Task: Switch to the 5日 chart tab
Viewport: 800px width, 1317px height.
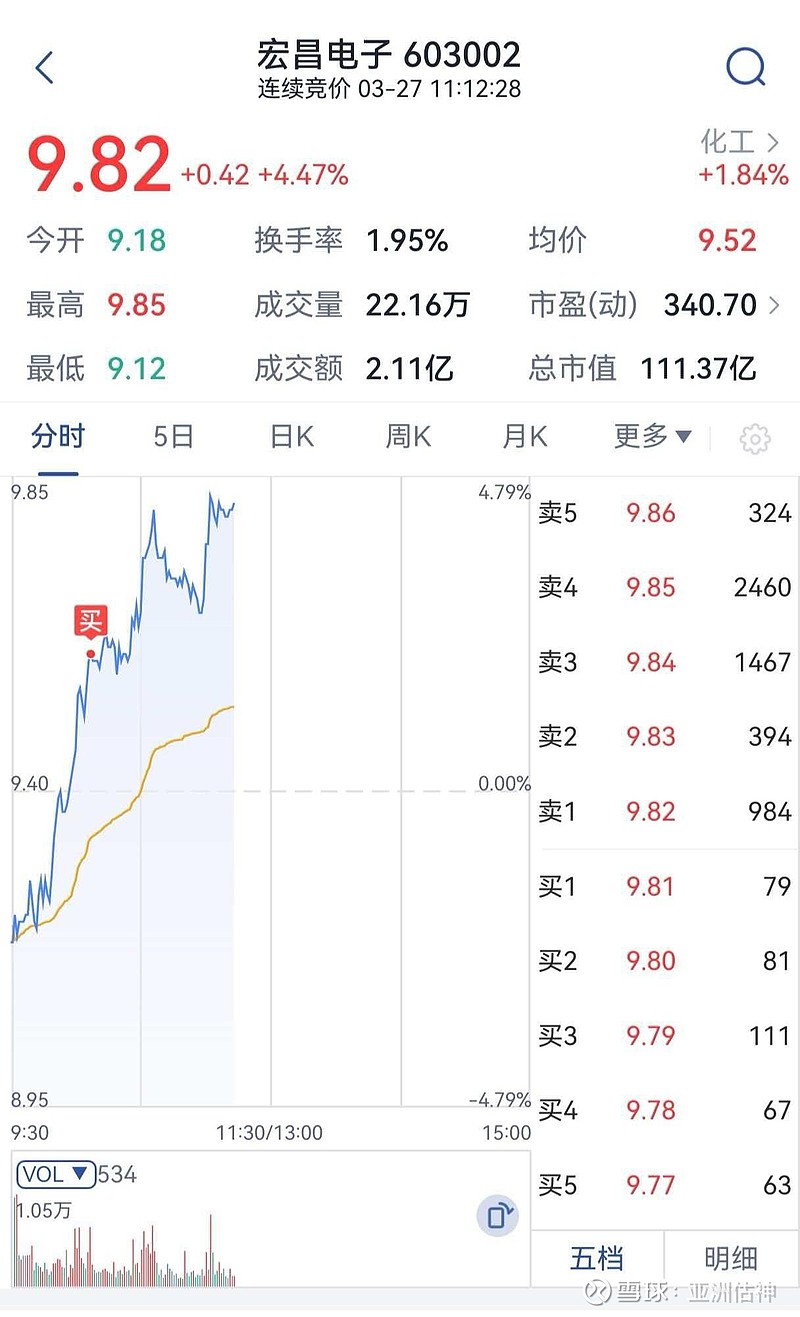Action: (172, 437)
